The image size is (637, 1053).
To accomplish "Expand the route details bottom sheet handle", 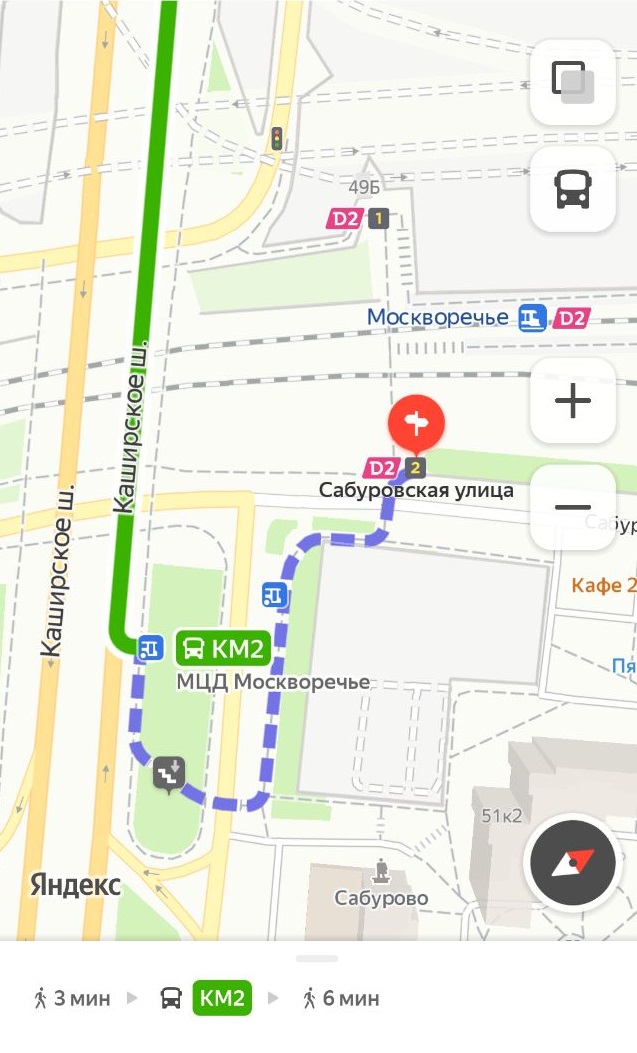I will pyautogui.click(x=317, y=958).
